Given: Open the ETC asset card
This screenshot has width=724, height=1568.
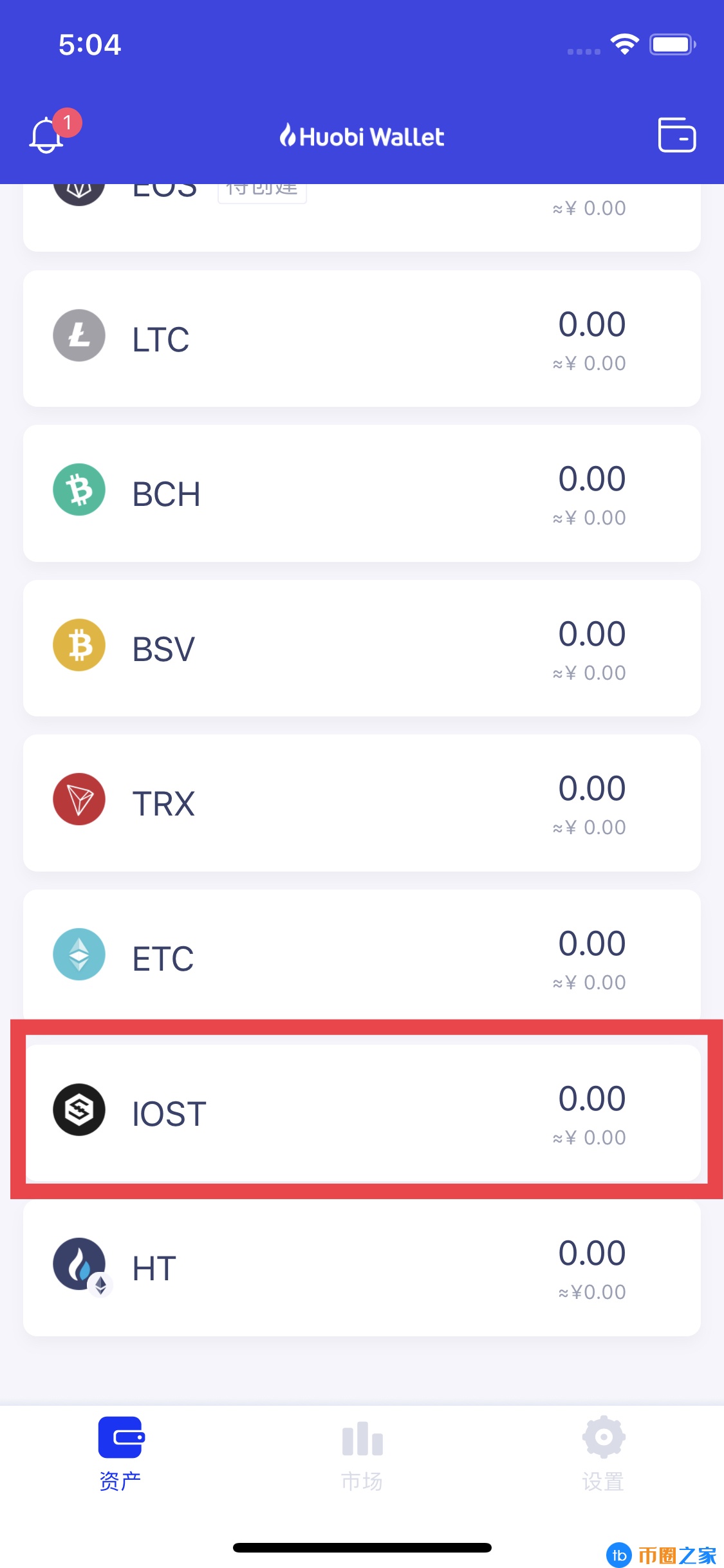Looking at the screenshot, I should [x=362, y=957].
